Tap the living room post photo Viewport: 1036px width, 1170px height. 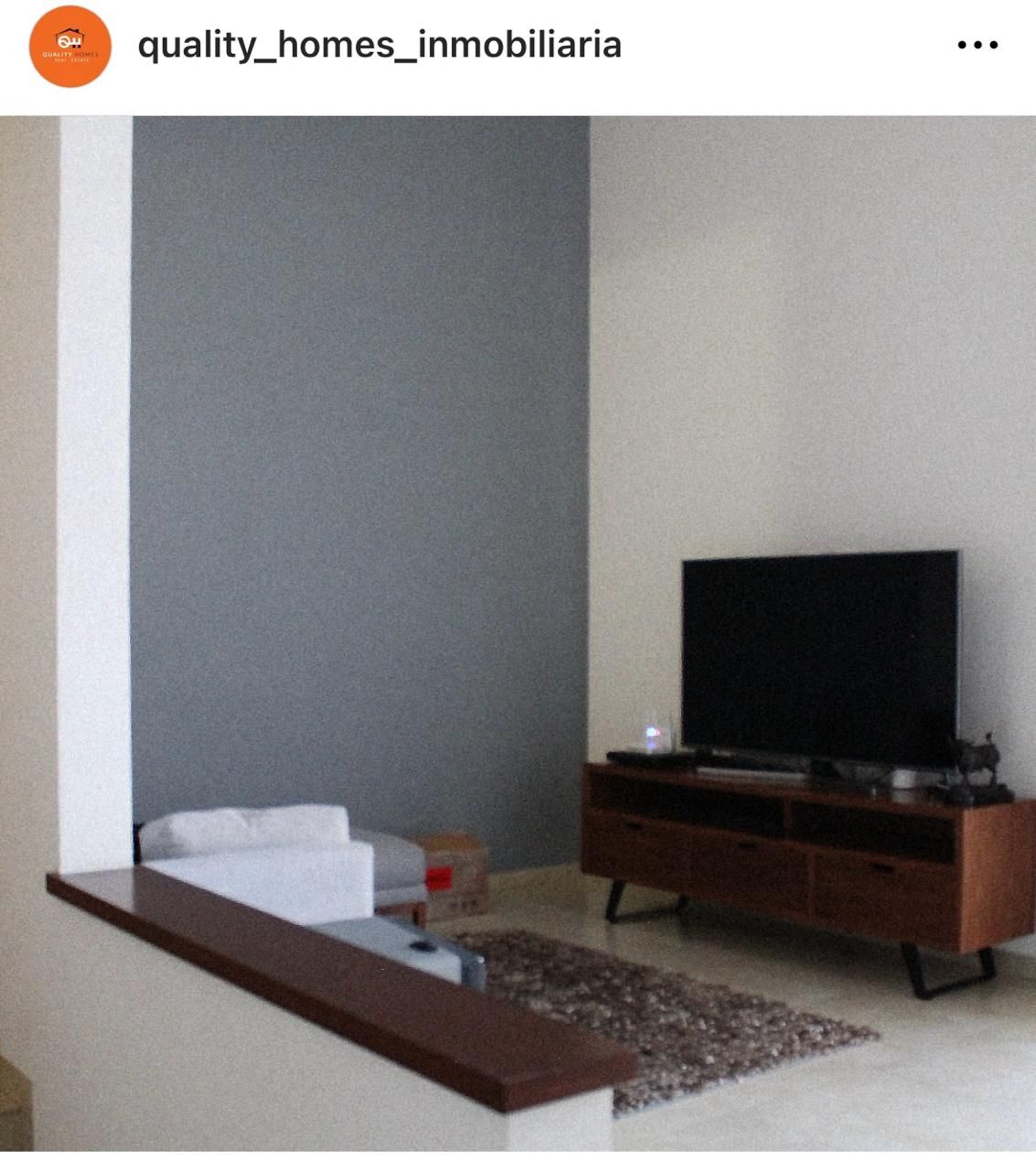click(x=518, y=633)
